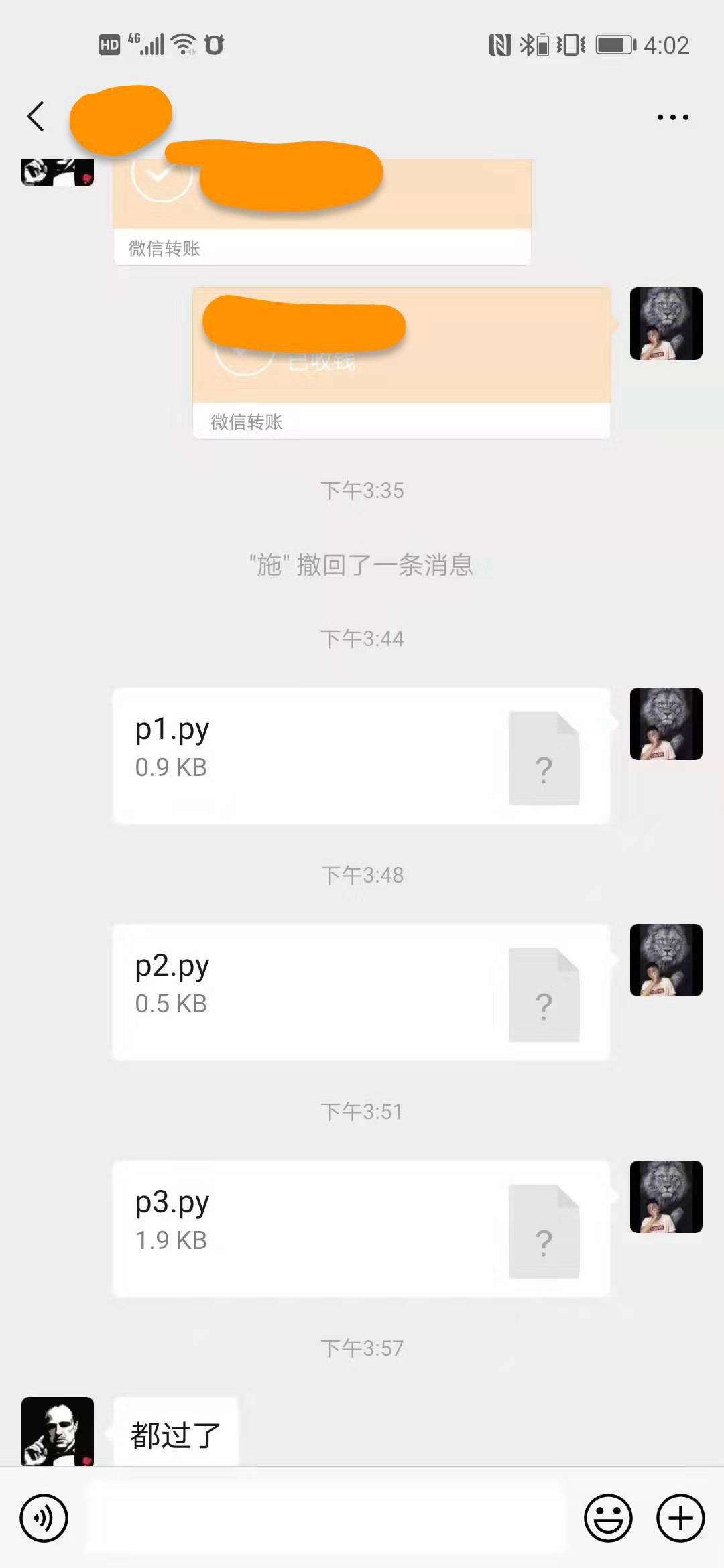Open my lion avatar beside p1.py

(666, 724)
